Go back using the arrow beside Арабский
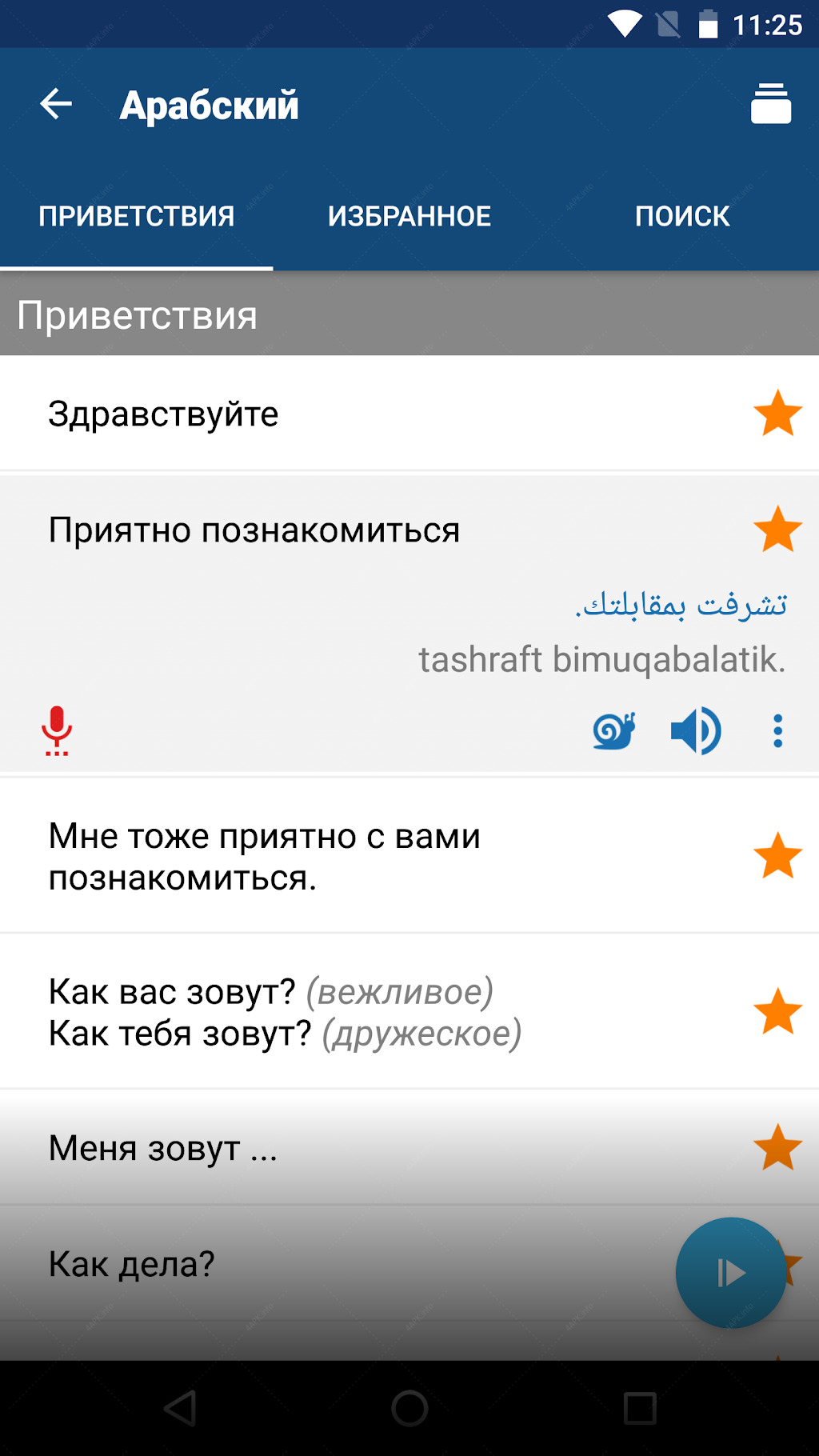The width and height of the screenshot is (819, 1456). [x=56, y=104]
